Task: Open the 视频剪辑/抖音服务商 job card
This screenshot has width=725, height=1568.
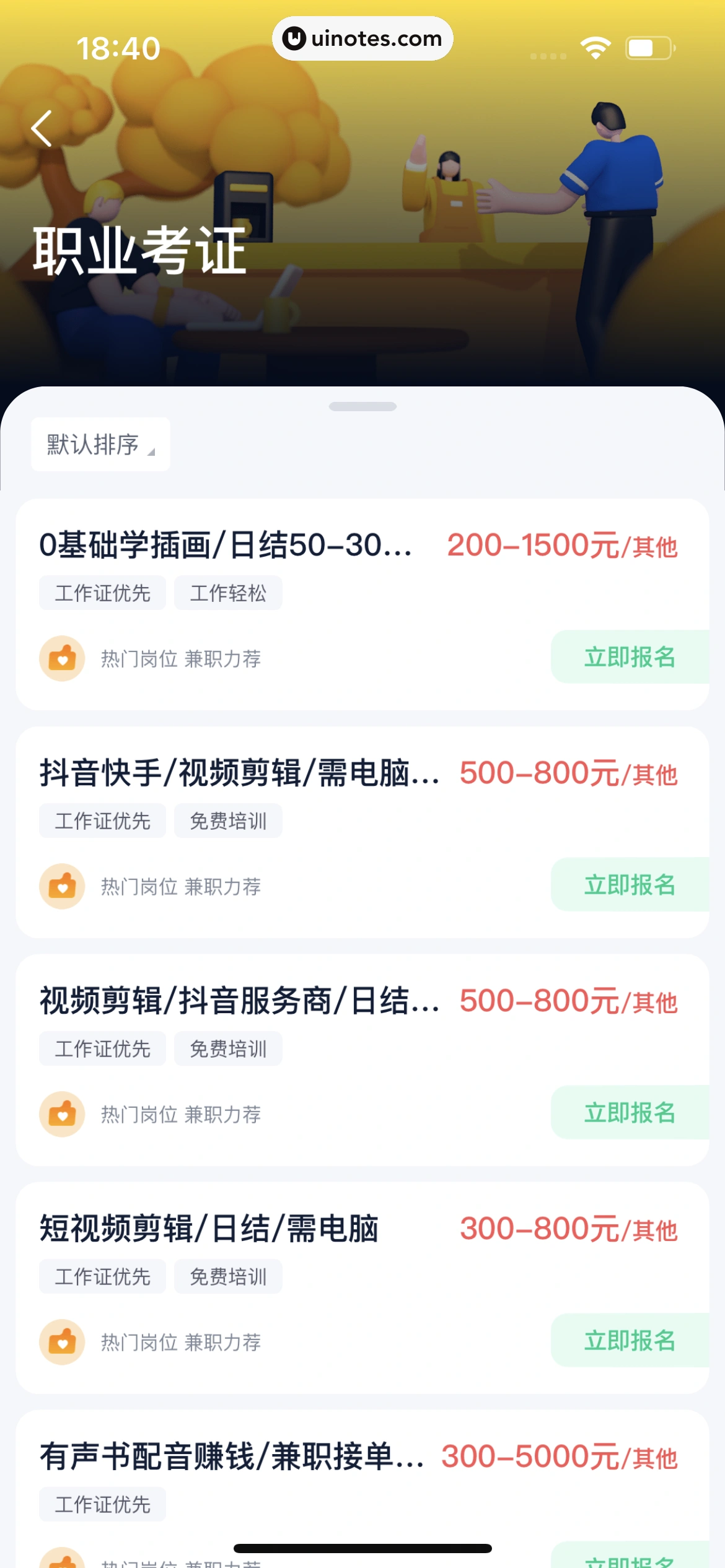Action: (x=239, y=1001)
